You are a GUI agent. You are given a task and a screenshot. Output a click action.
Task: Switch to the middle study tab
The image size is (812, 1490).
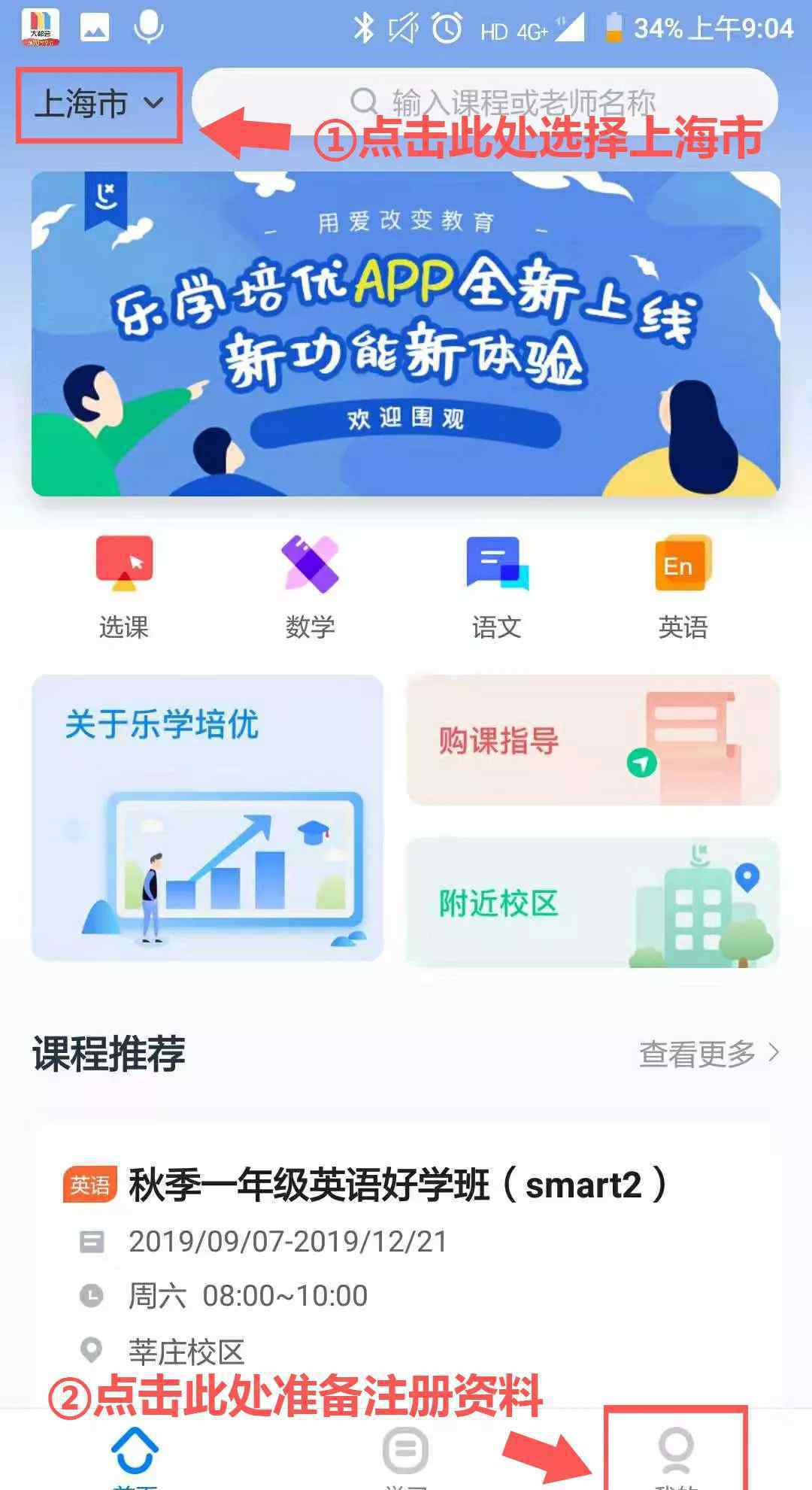click(x=406, y=1453)
